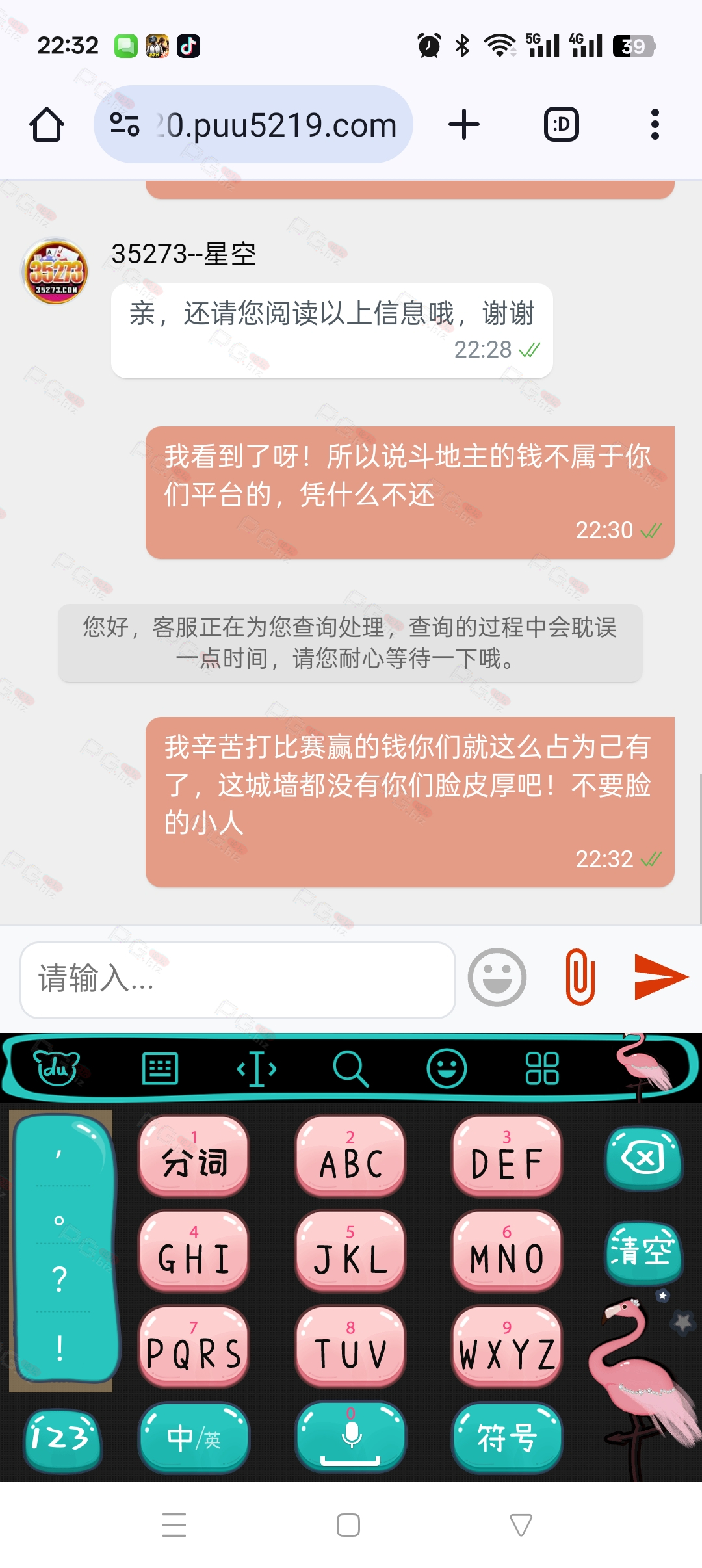The image size is (702, 1568).
Task: Open a new browser tab
Action: pos(464,124)
